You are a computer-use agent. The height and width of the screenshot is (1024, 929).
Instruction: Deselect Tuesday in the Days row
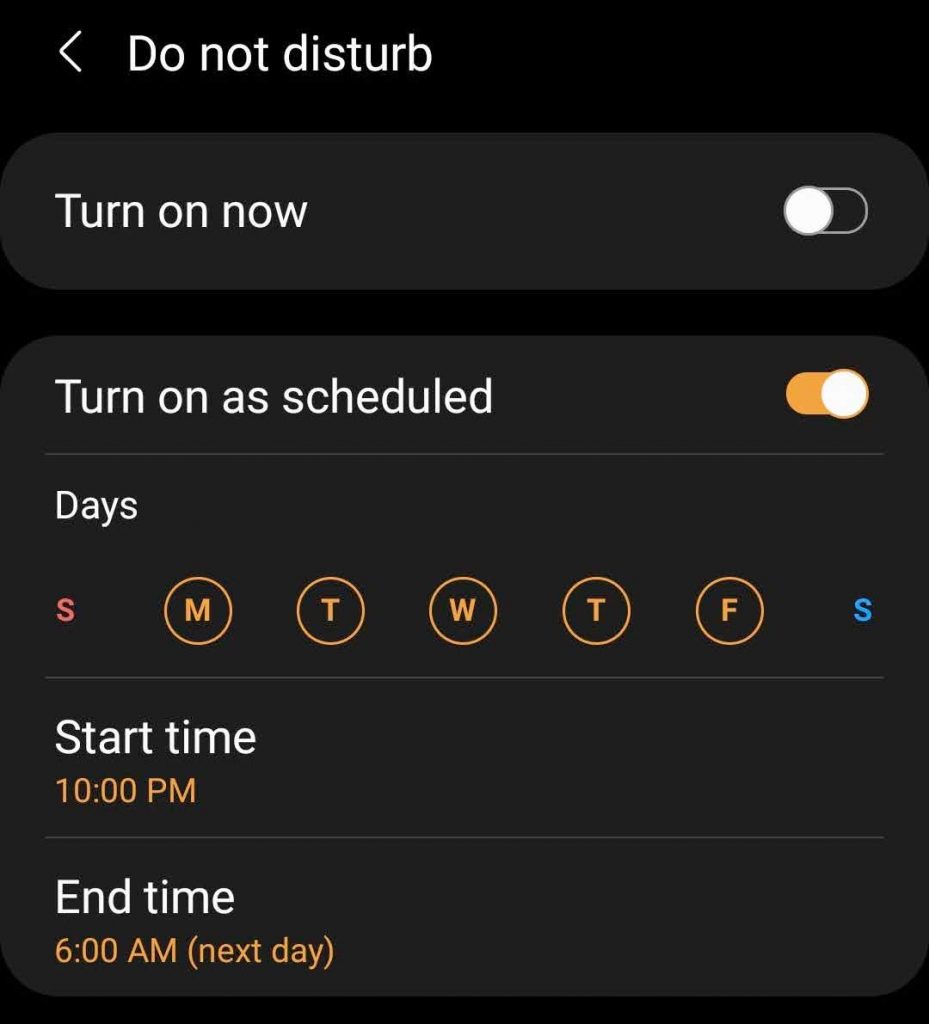[x=331, y=610]
